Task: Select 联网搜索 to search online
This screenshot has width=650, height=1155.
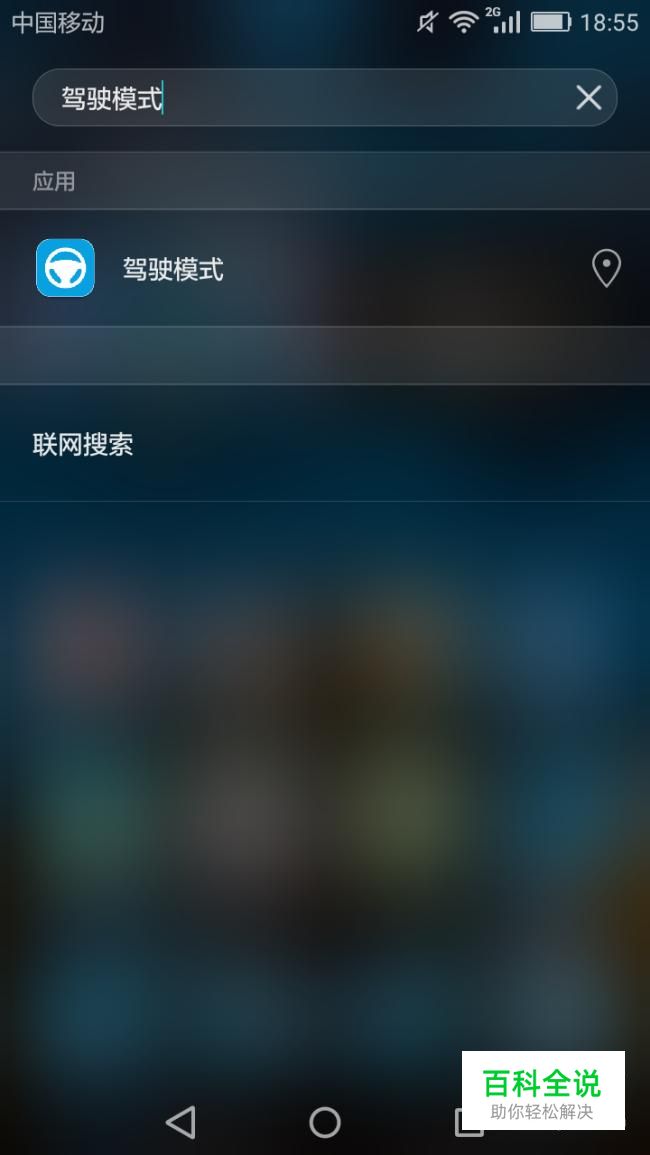Action: pos(83,444)
